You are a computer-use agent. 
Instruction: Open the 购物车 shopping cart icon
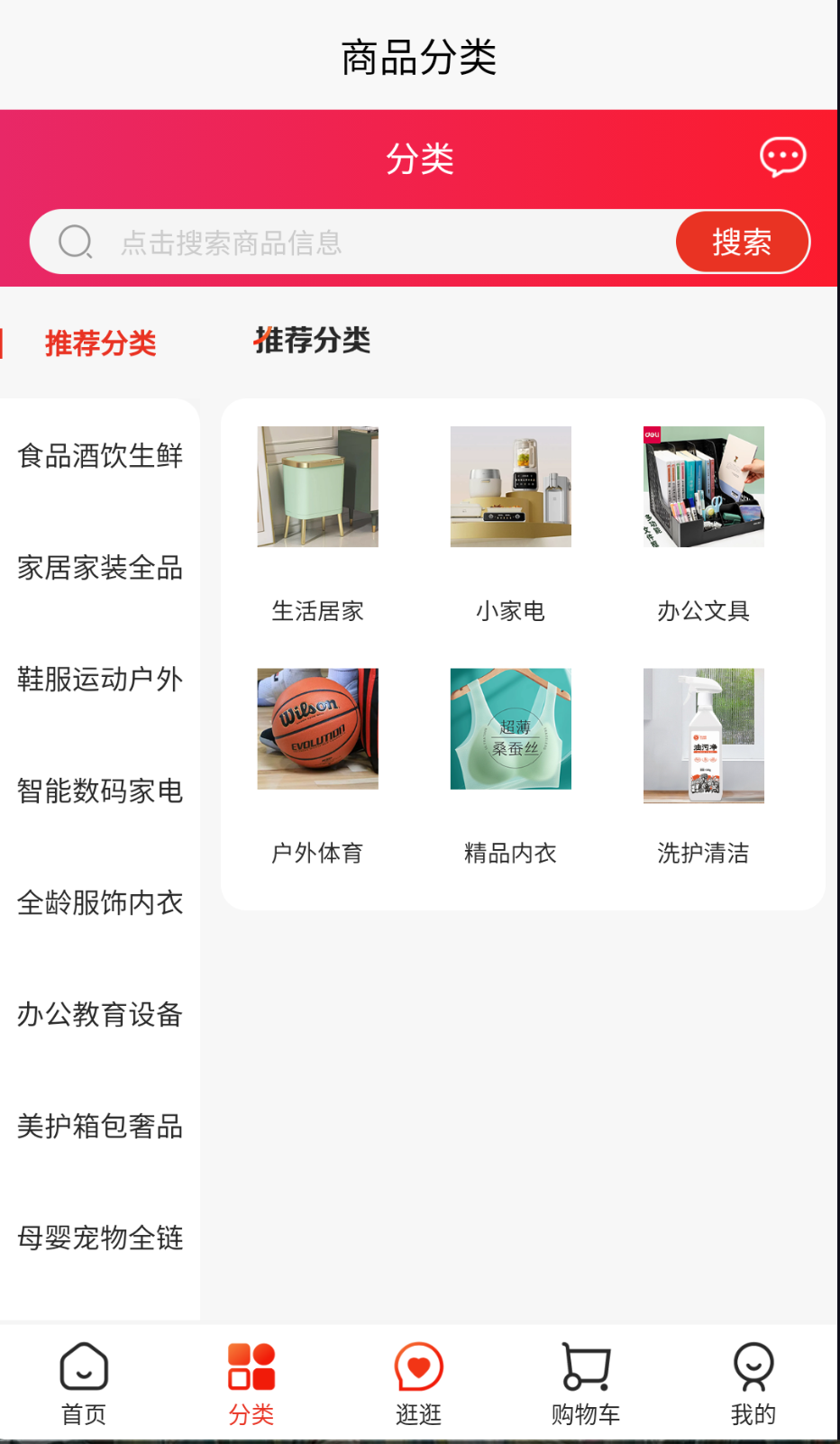click(586, 1366)
